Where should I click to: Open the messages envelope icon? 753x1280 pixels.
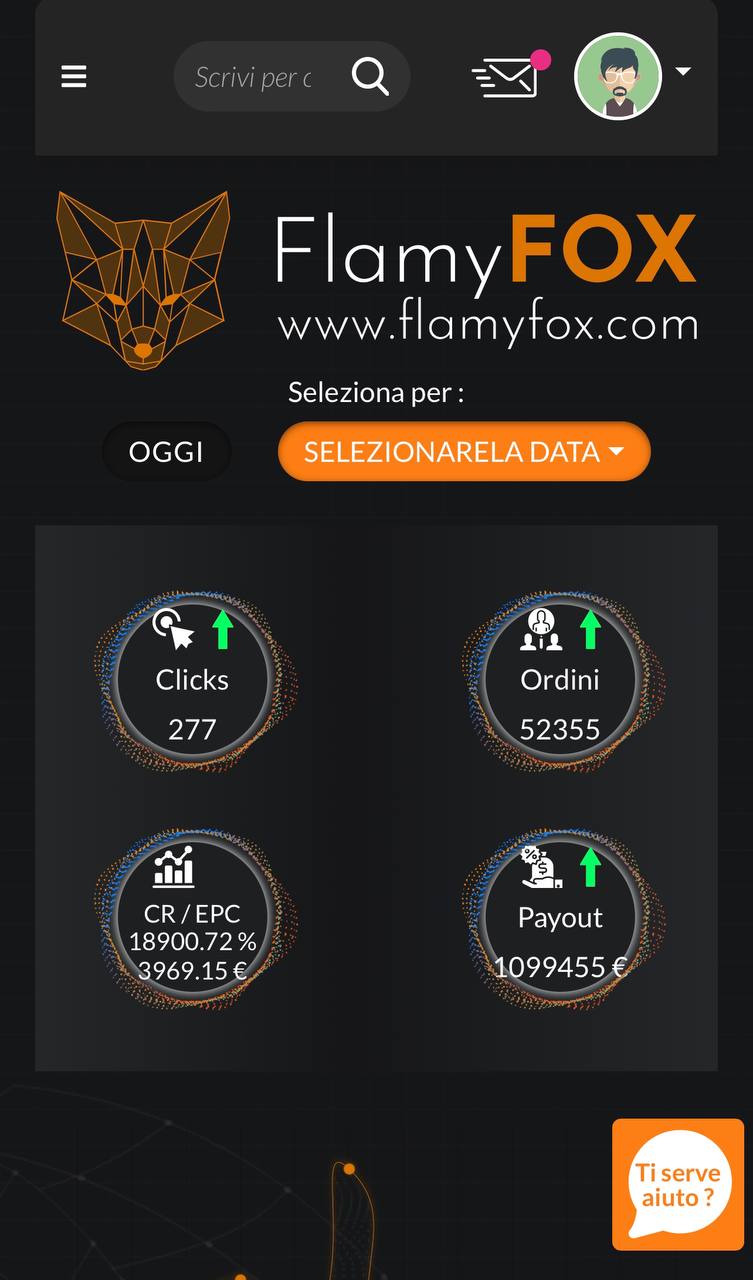(x=509, y=76)
